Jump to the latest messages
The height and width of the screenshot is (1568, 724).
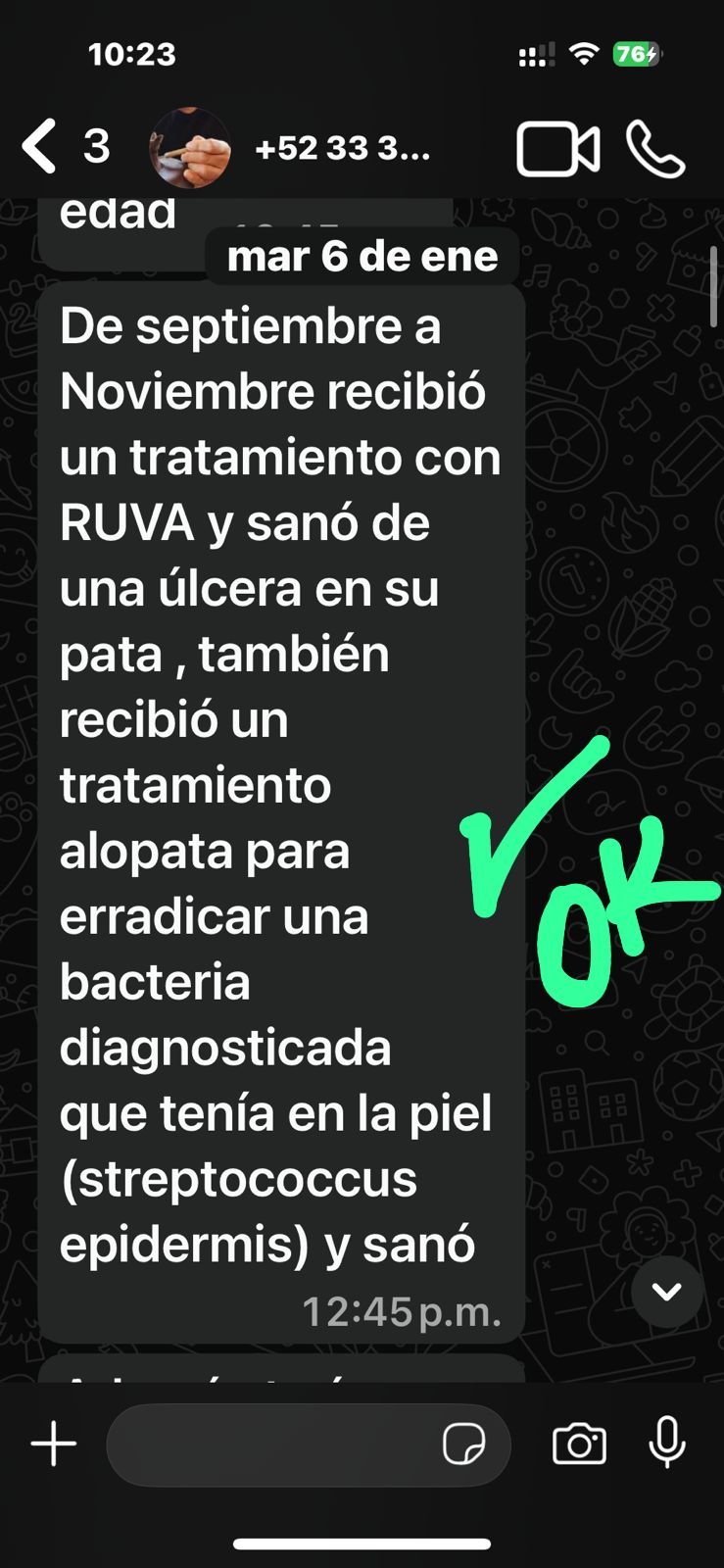click(x=667, y=1292)
